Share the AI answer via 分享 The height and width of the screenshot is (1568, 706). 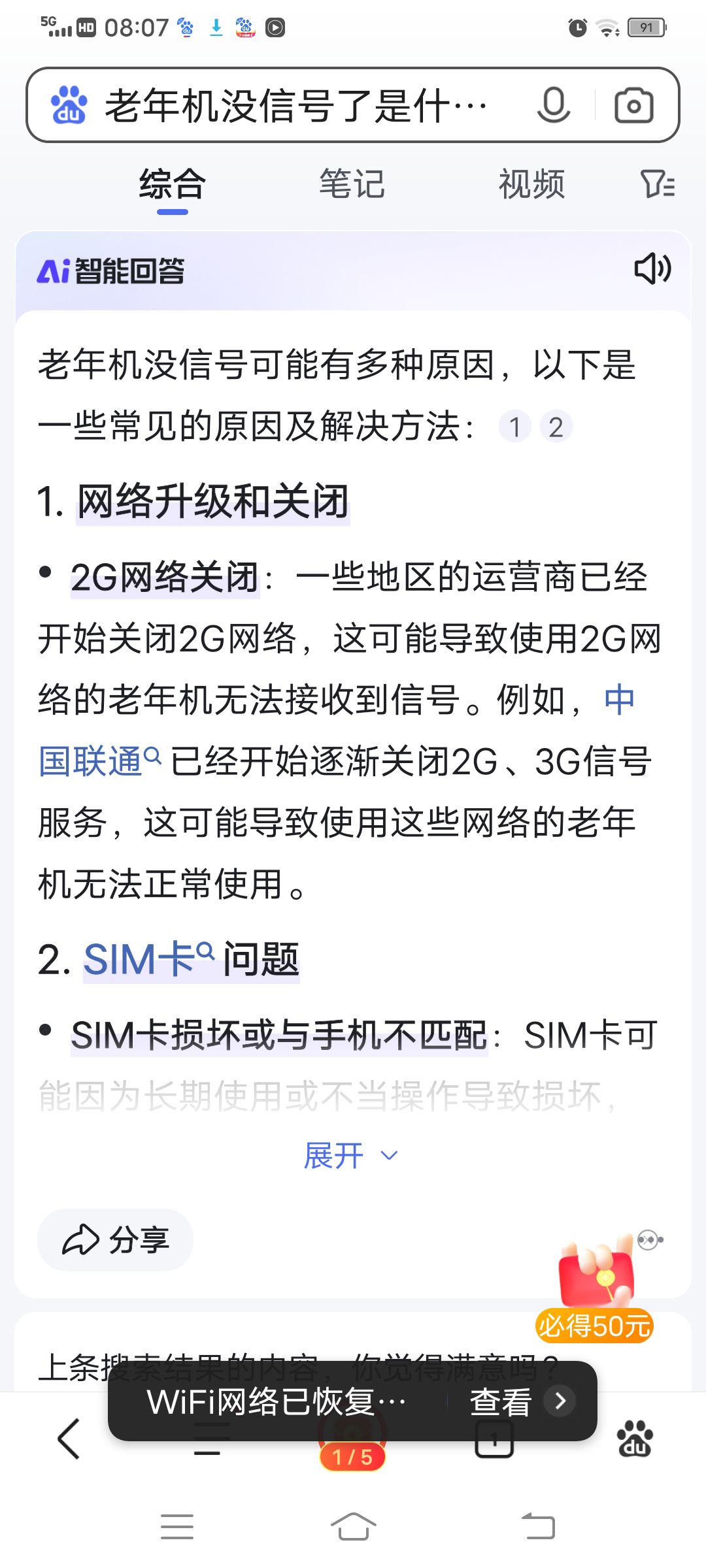pyautogui.click(x=116, y=1239)
